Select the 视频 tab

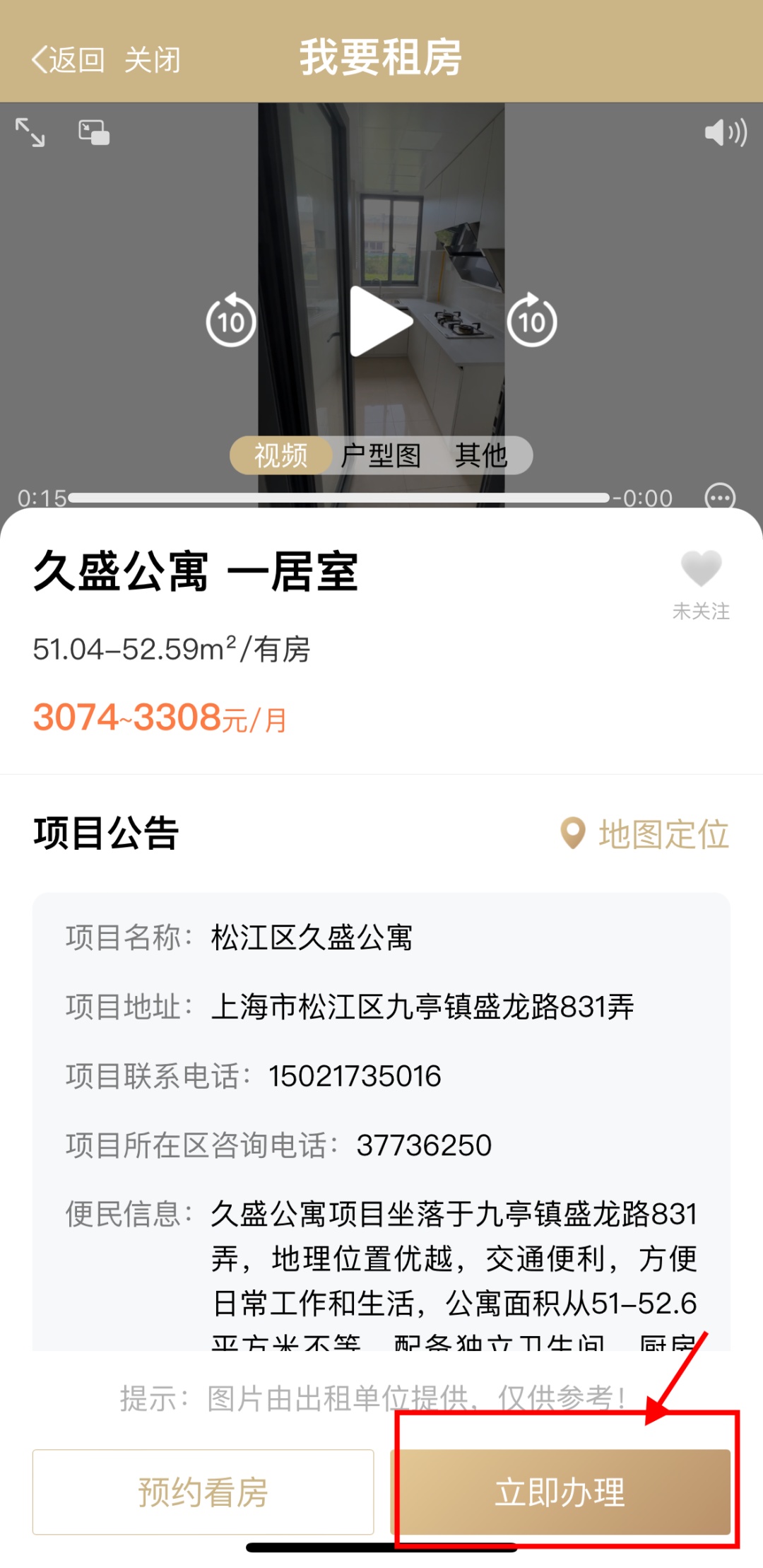point(281,455)
